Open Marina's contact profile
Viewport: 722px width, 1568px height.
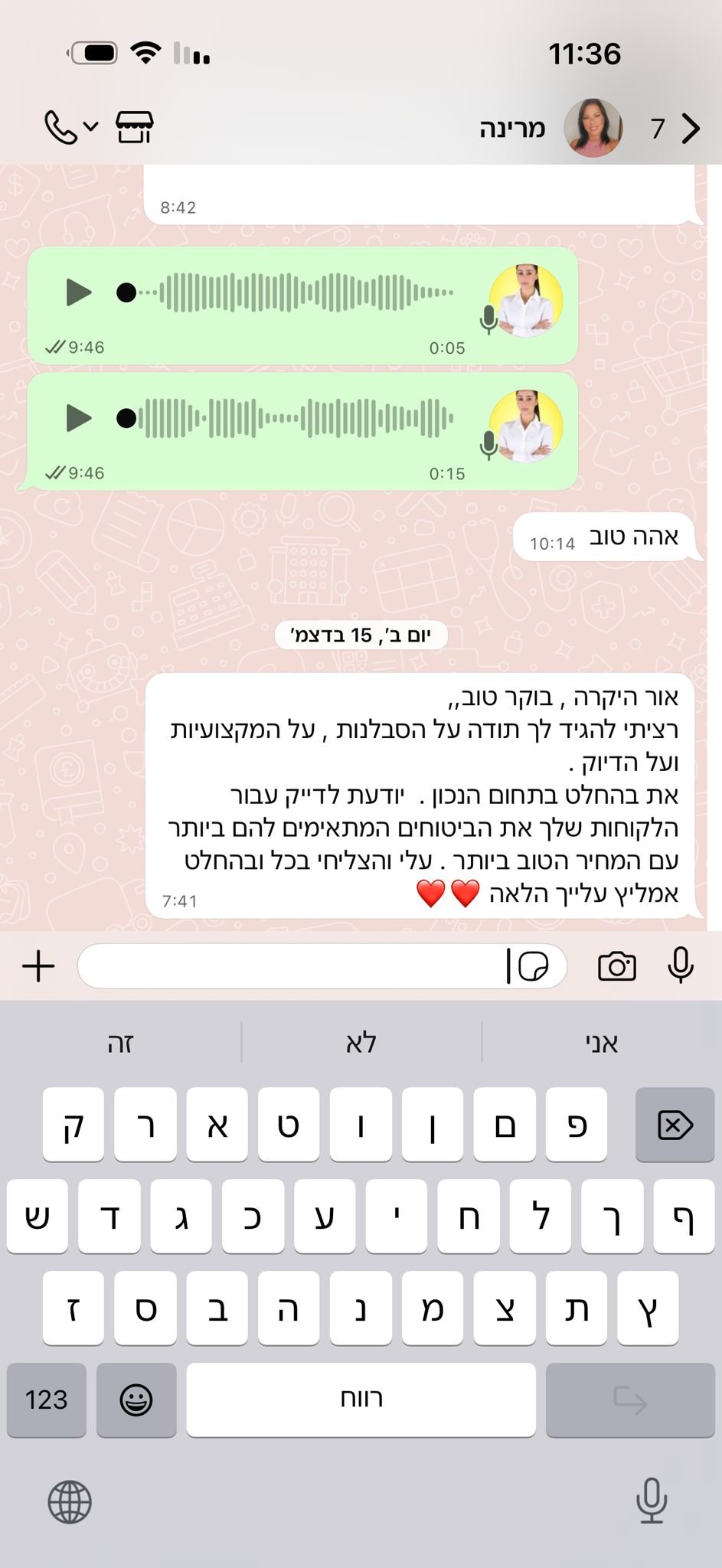pyautogui.click(x=511, y=129)
